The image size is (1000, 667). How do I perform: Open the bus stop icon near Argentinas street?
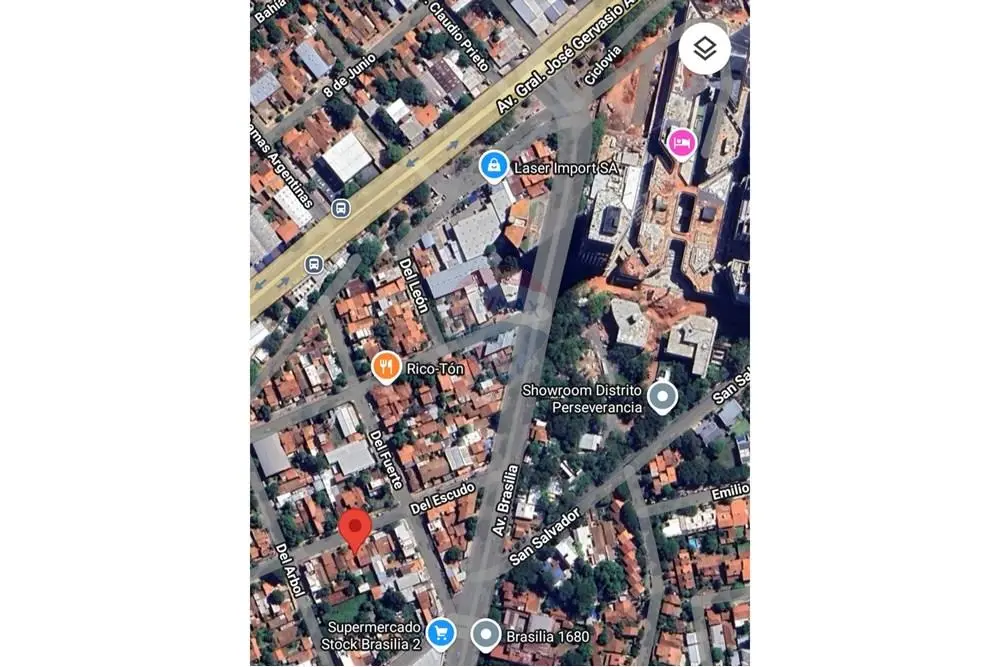click(x=341, y=208)
